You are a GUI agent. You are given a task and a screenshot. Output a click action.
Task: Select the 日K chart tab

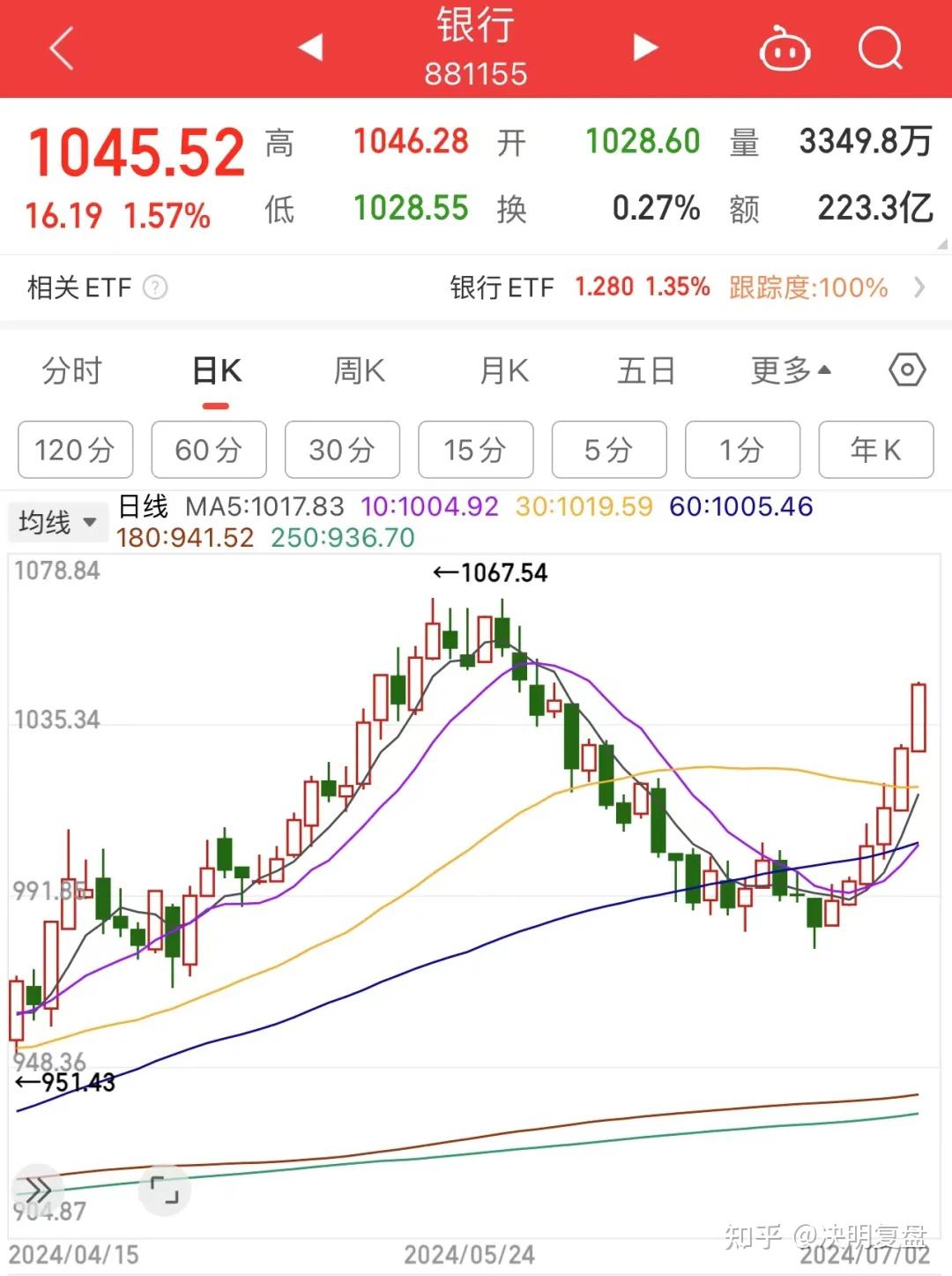click(x=217, y=371)
